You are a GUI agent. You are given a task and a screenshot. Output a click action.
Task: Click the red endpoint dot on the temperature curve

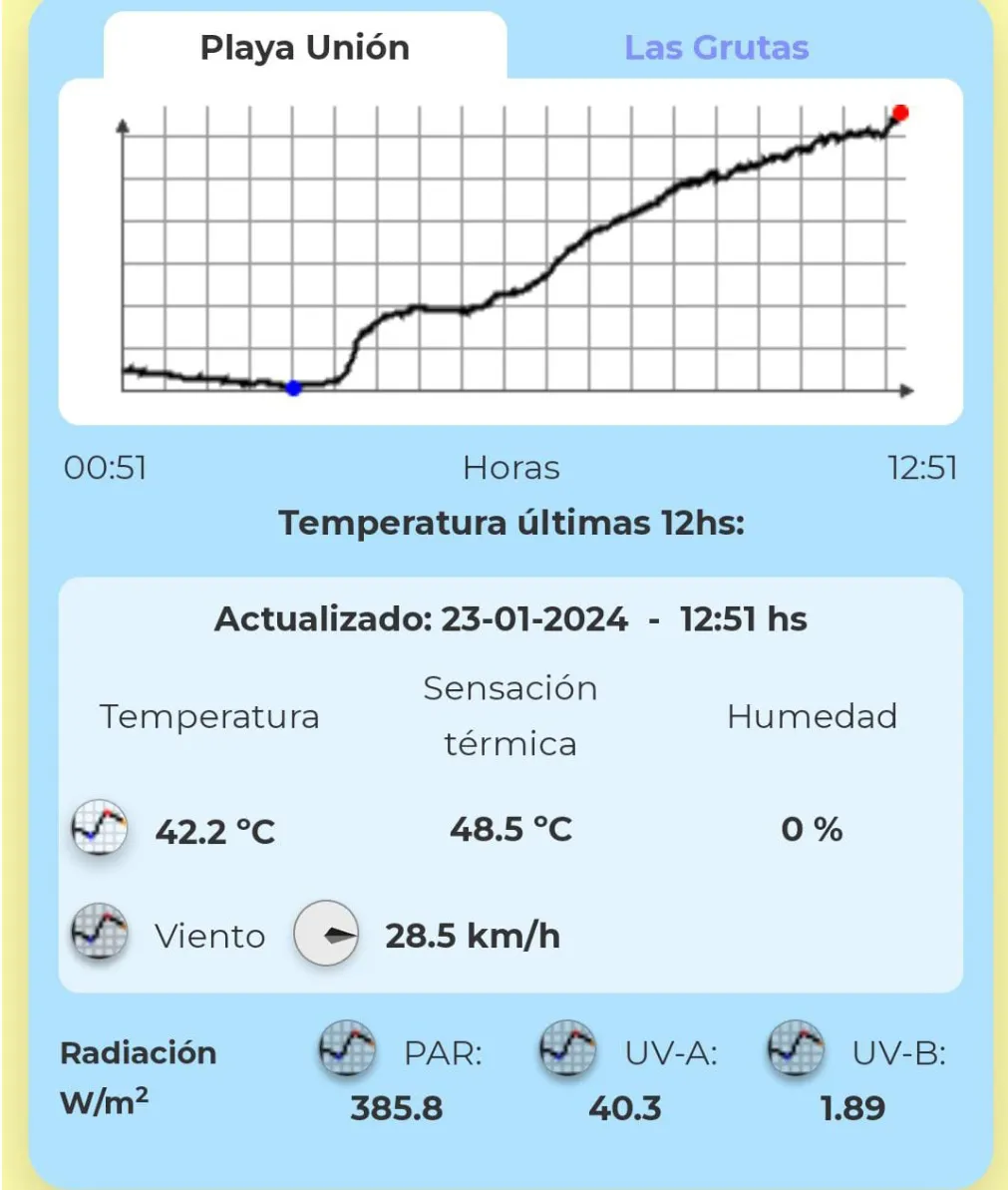coord(900,113)
